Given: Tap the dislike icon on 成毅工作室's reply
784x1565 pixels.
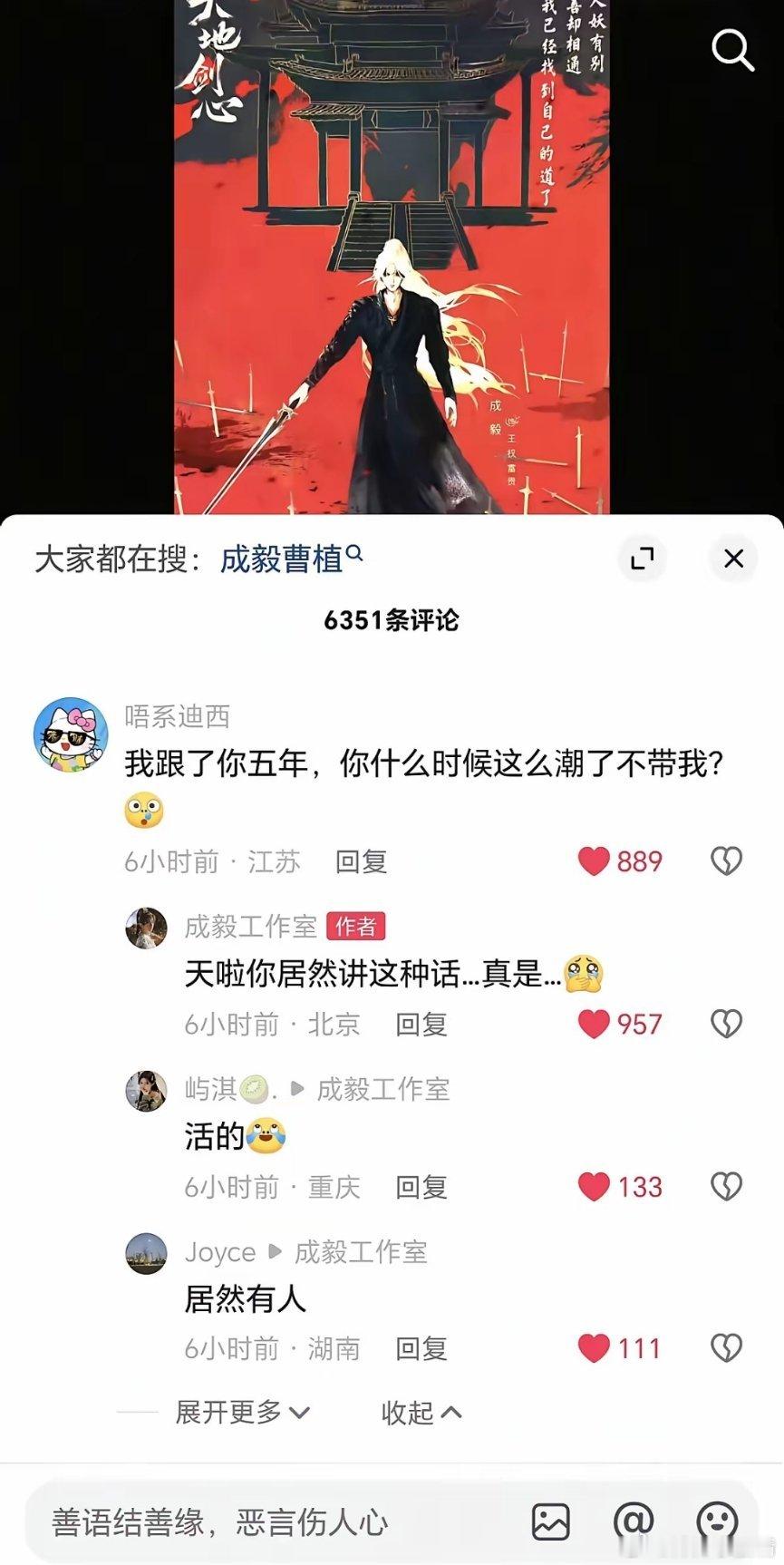Looking at the screenshot, I should coord(727,1023).
